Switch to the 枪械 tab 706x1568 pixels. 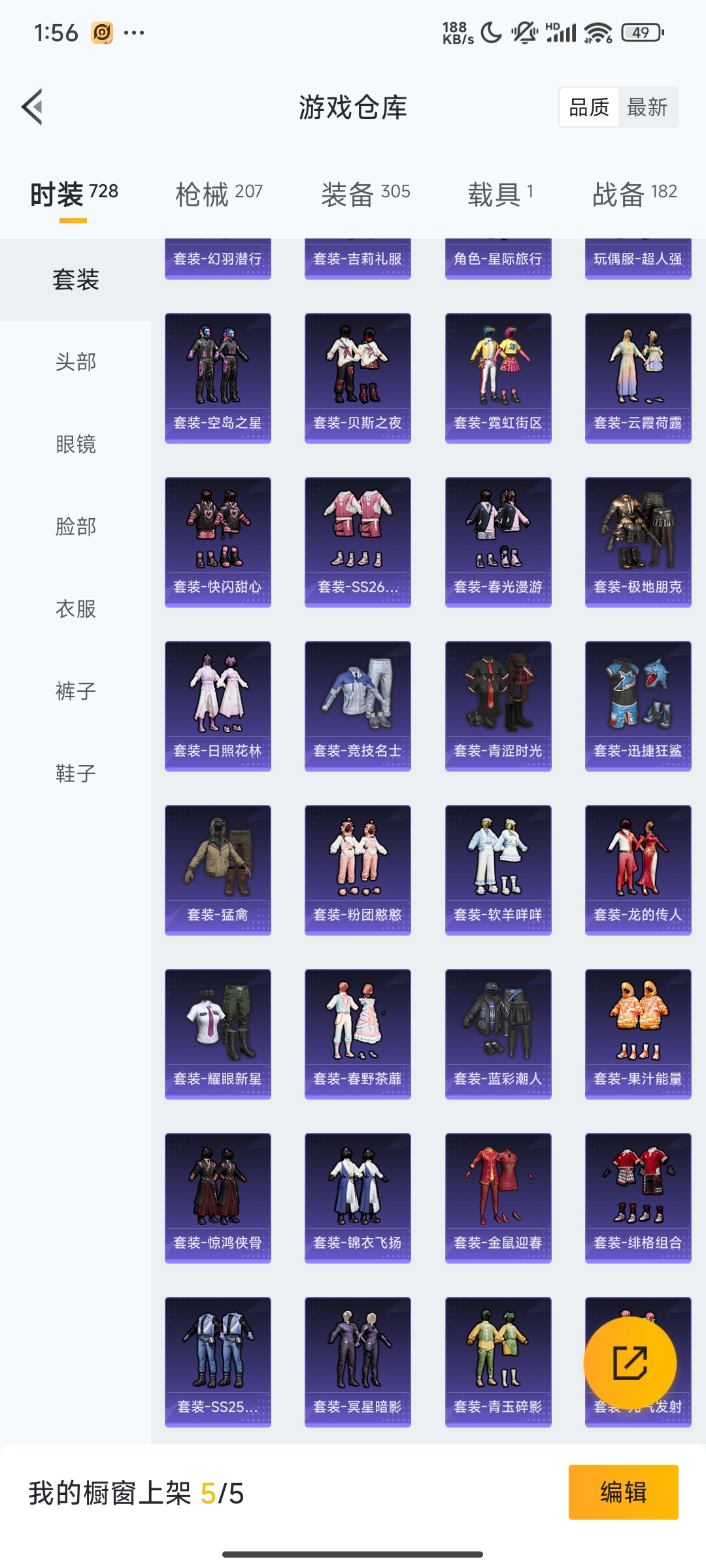click(x=219, y=194)
